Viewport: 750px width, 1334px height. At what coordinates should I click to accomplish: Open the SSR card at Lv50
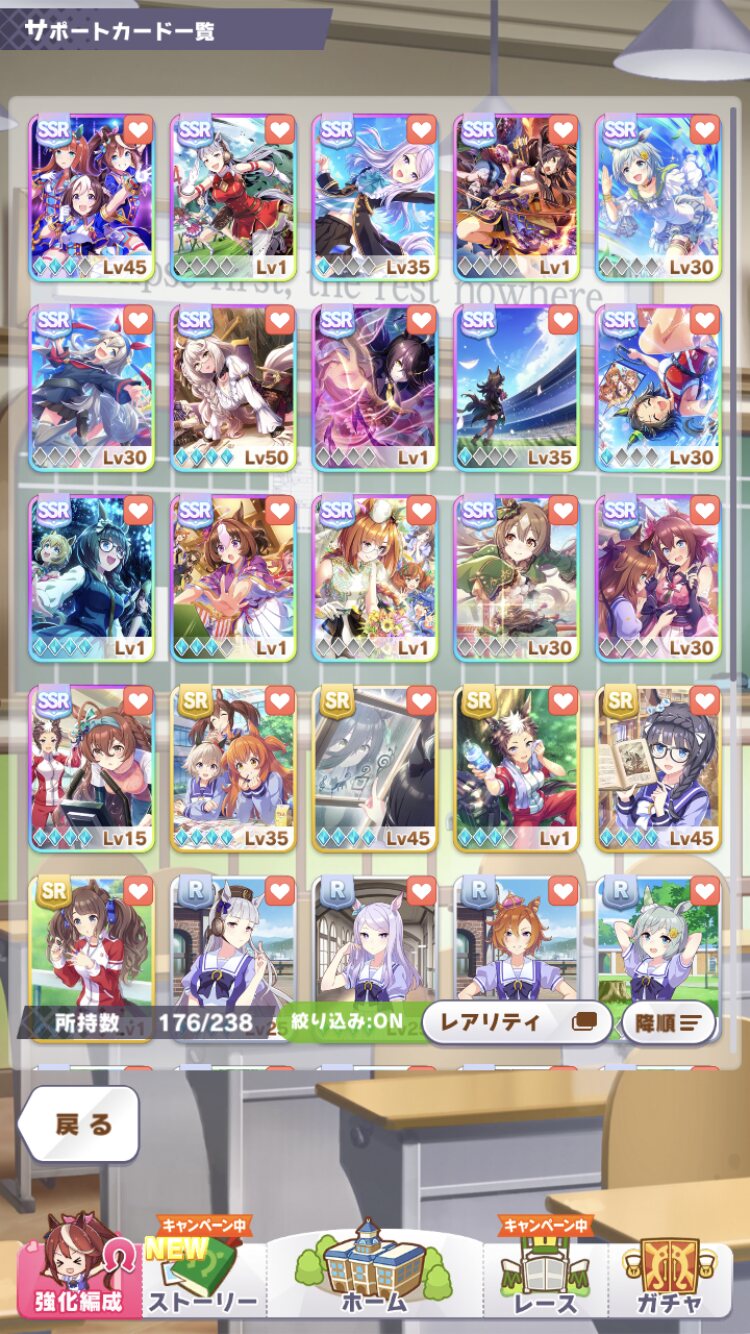coord(234,388)
